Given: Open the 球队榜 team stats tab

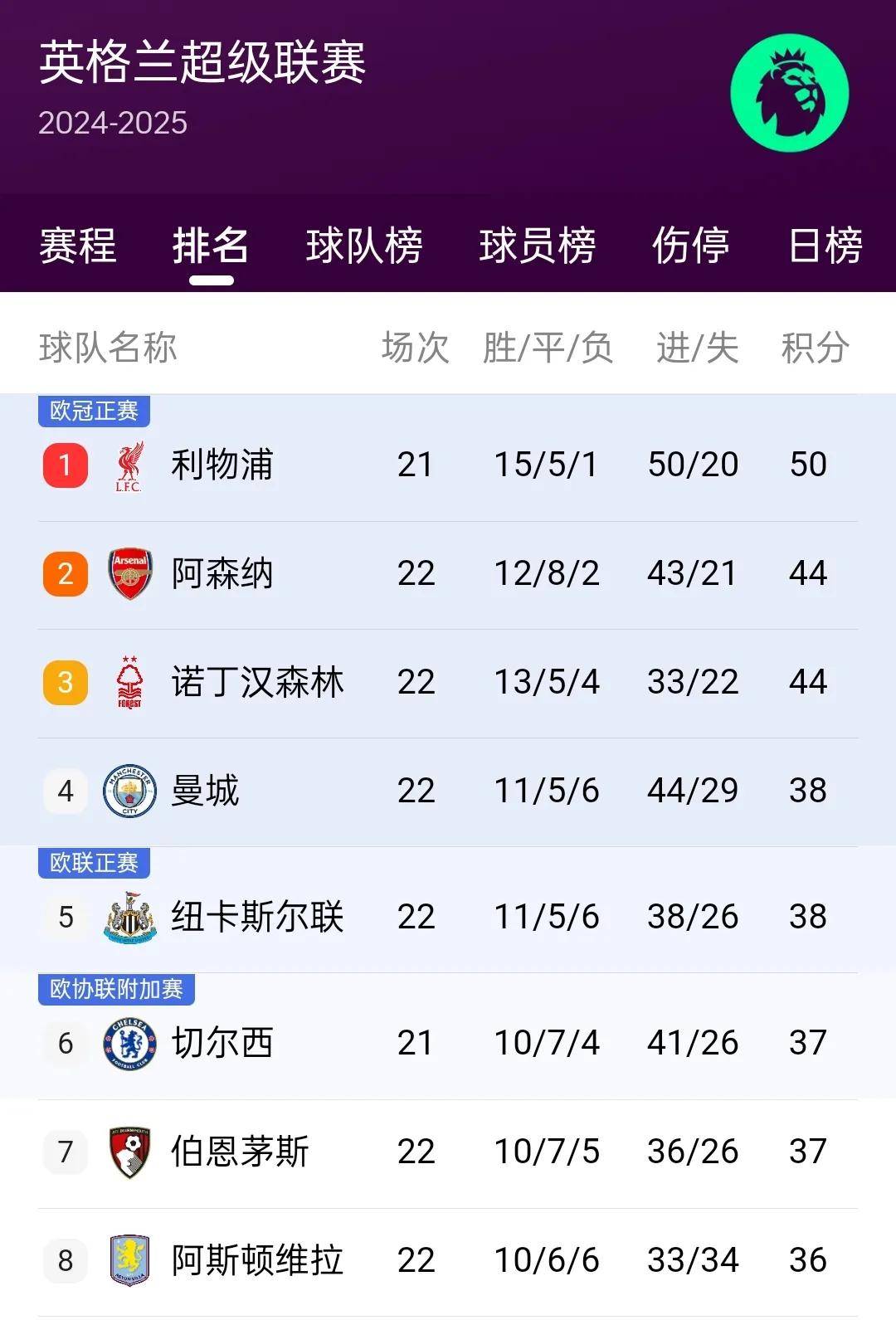Looking at the screenshot, I should pyautogui.click(x=363, y=246).
